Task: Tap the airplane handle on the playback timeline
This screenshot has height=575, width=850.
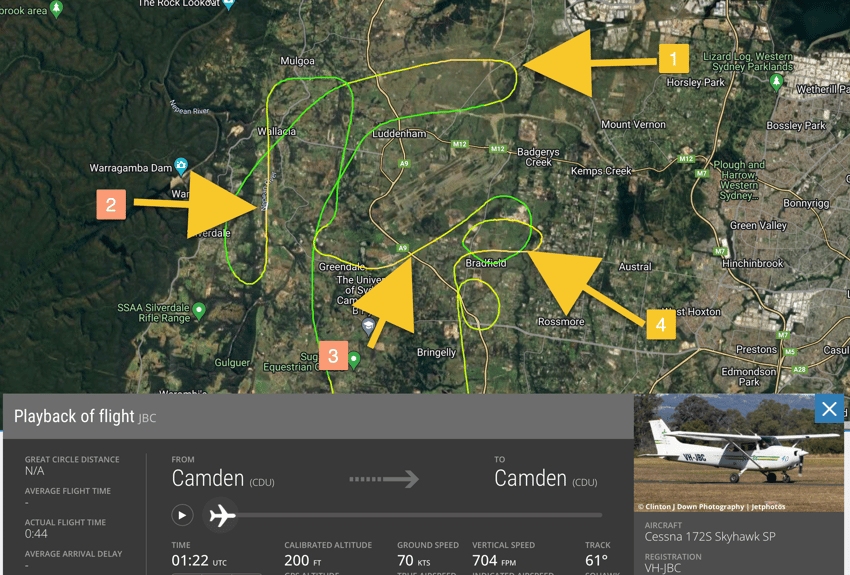Action: [221, 515]
